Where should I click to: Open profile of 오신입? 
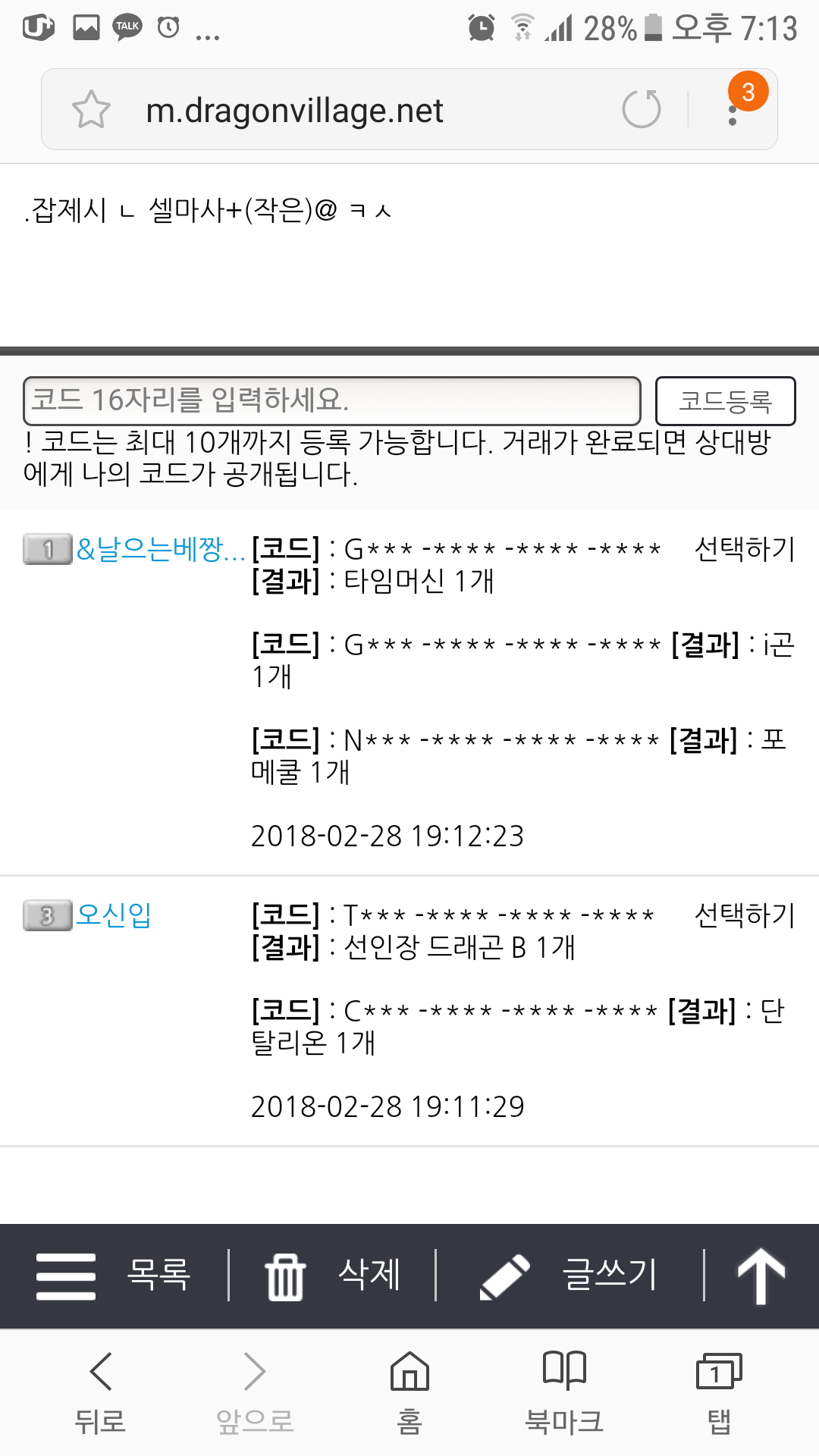114,915
